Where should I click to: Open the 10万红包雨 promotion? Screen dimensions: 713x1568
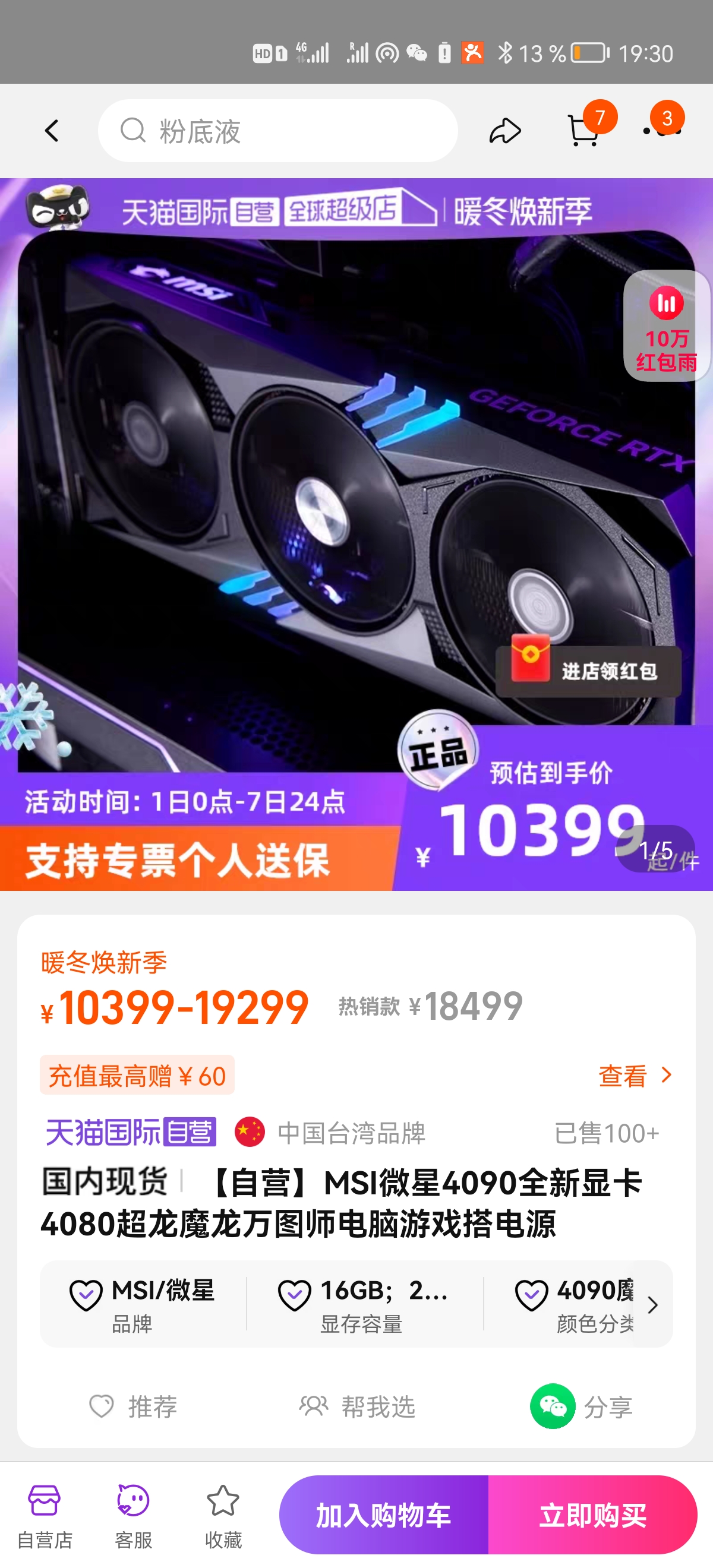point(666,325)
